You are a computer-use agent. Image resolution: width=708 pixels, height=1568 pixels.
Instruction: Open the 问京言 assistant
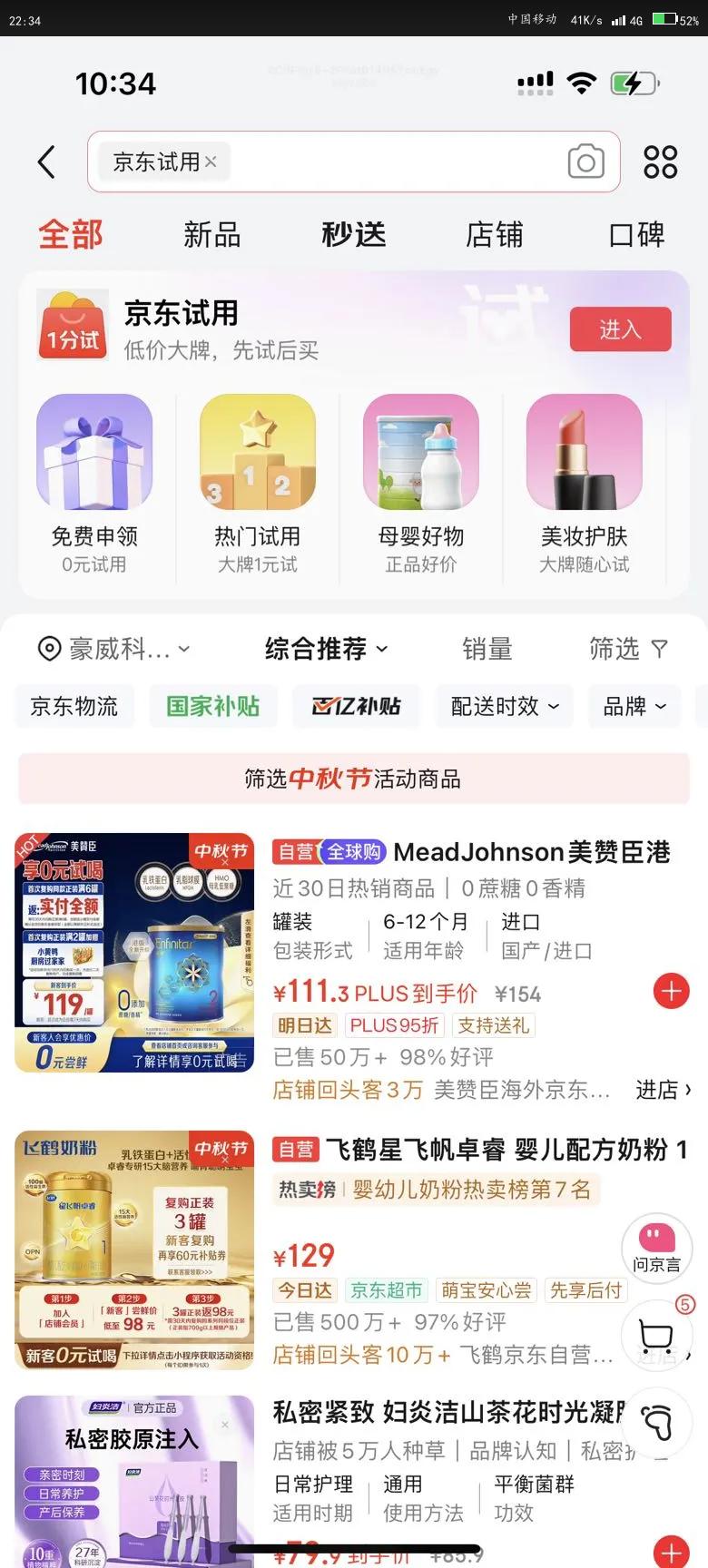coord(656,1248)
